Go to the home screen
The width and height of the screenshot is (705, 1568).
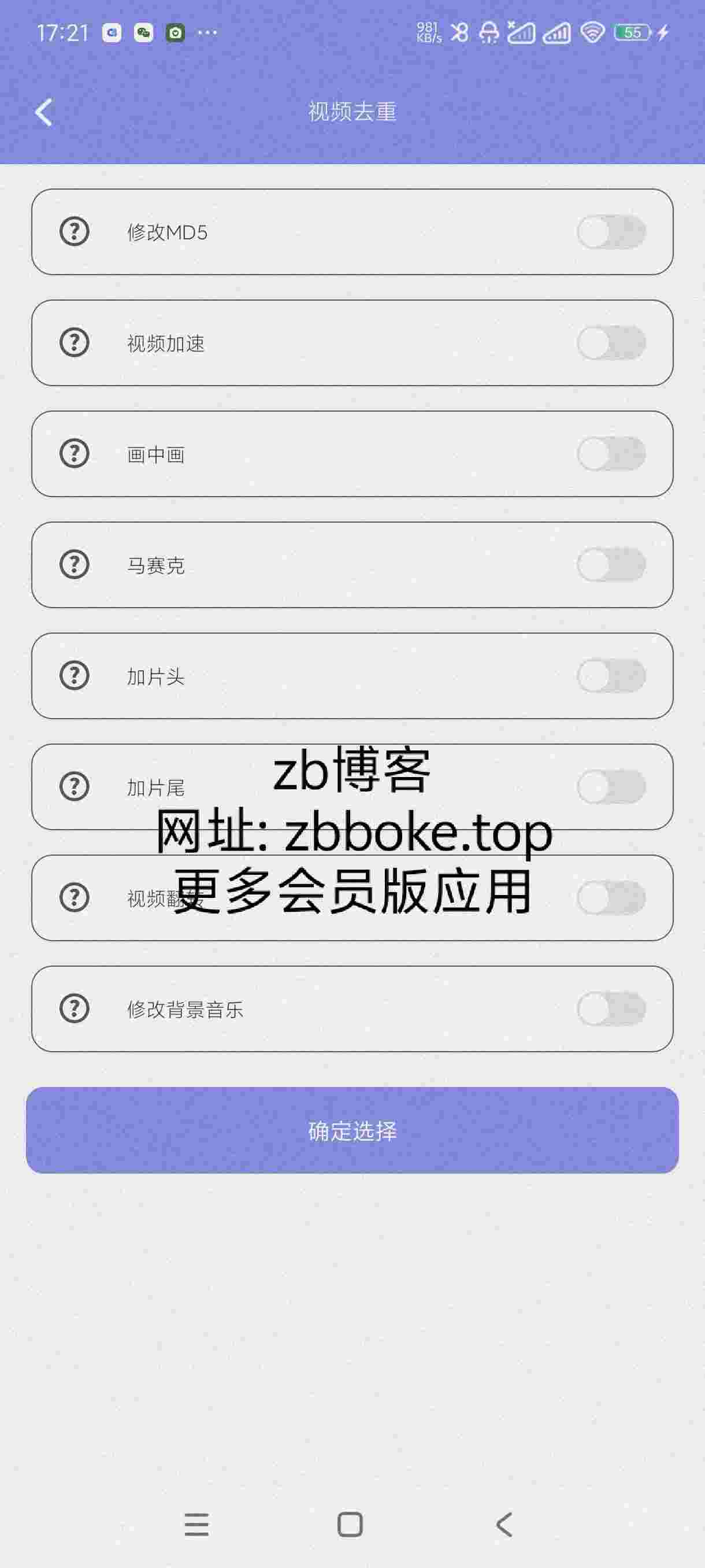click(x=350, y=1525)
